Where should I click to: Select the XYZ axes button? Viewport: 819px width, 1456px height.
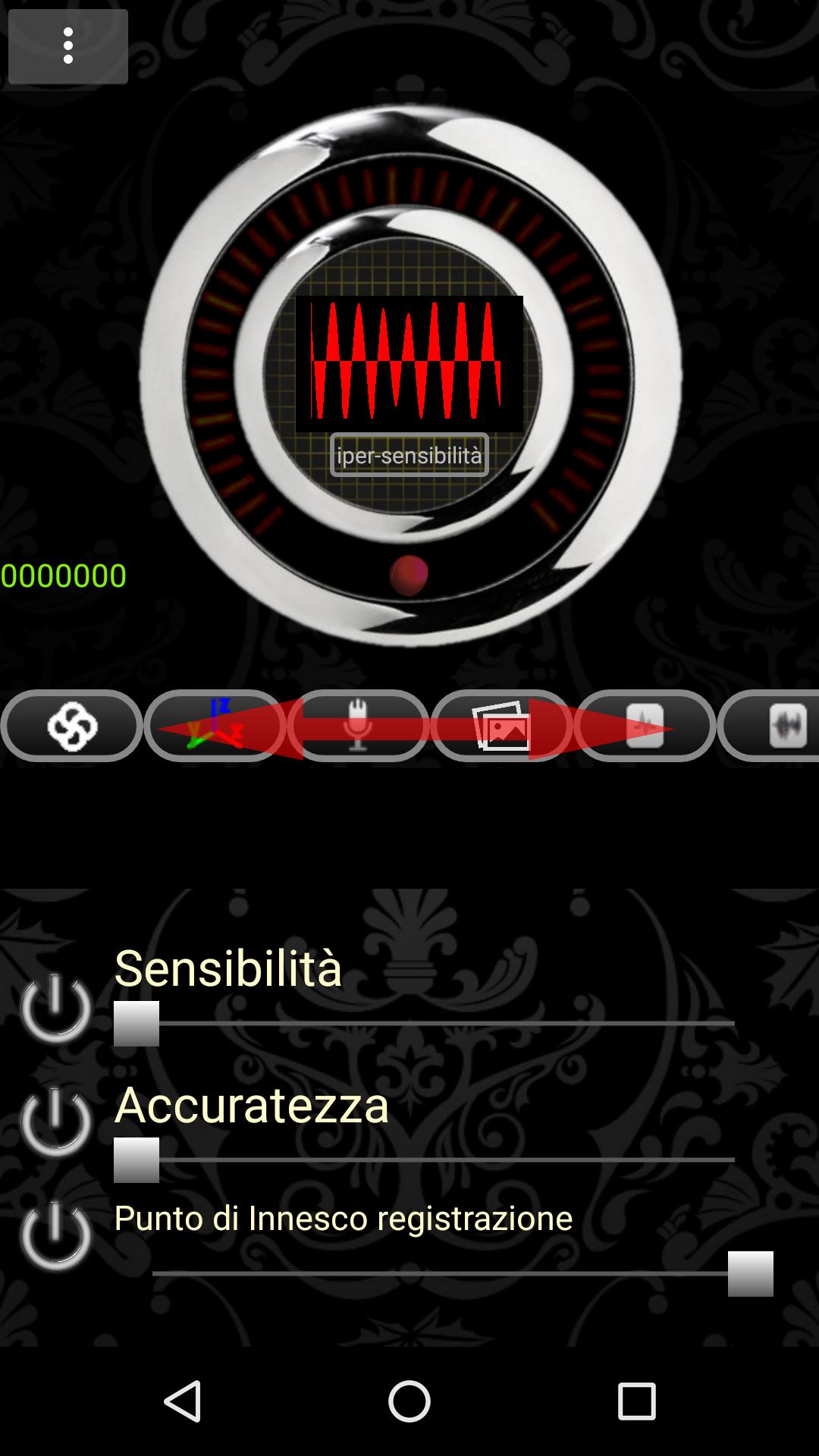click(x=215, y=726)
